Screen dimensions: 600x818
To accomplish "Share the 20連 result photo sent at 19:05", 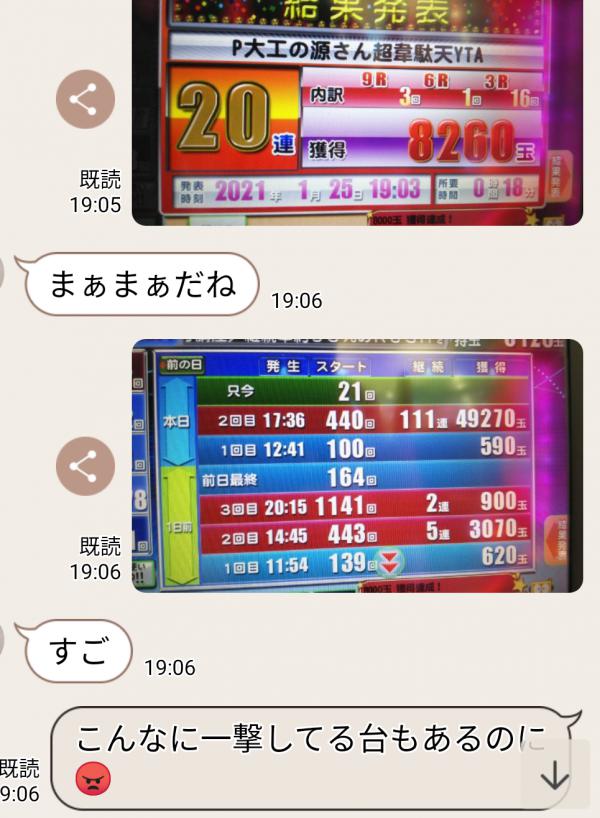I will pos(85,99).
